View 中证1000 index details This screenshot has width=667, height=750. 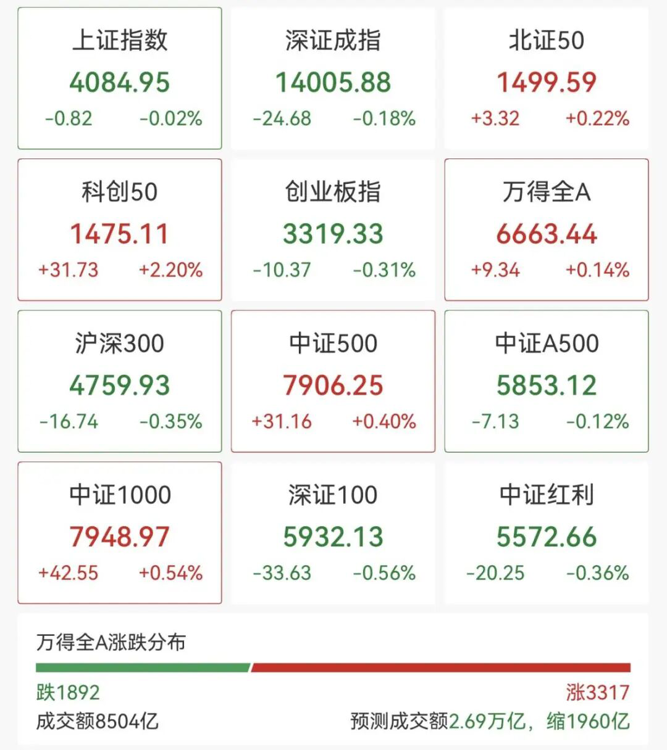tap(120, 533)
